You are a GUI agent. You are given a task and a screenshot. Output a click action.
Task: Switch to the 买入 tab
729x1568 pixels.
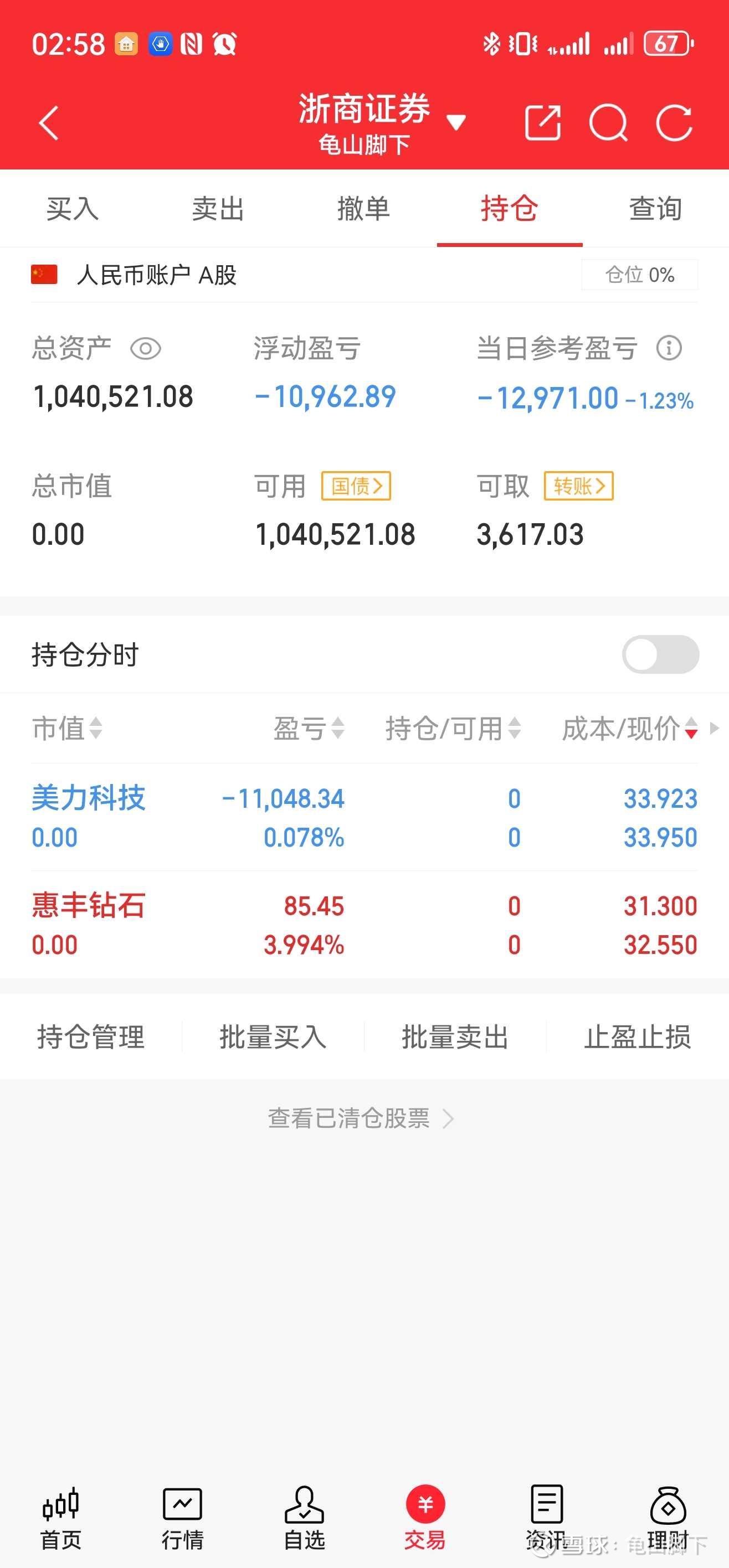coord(73,209)
